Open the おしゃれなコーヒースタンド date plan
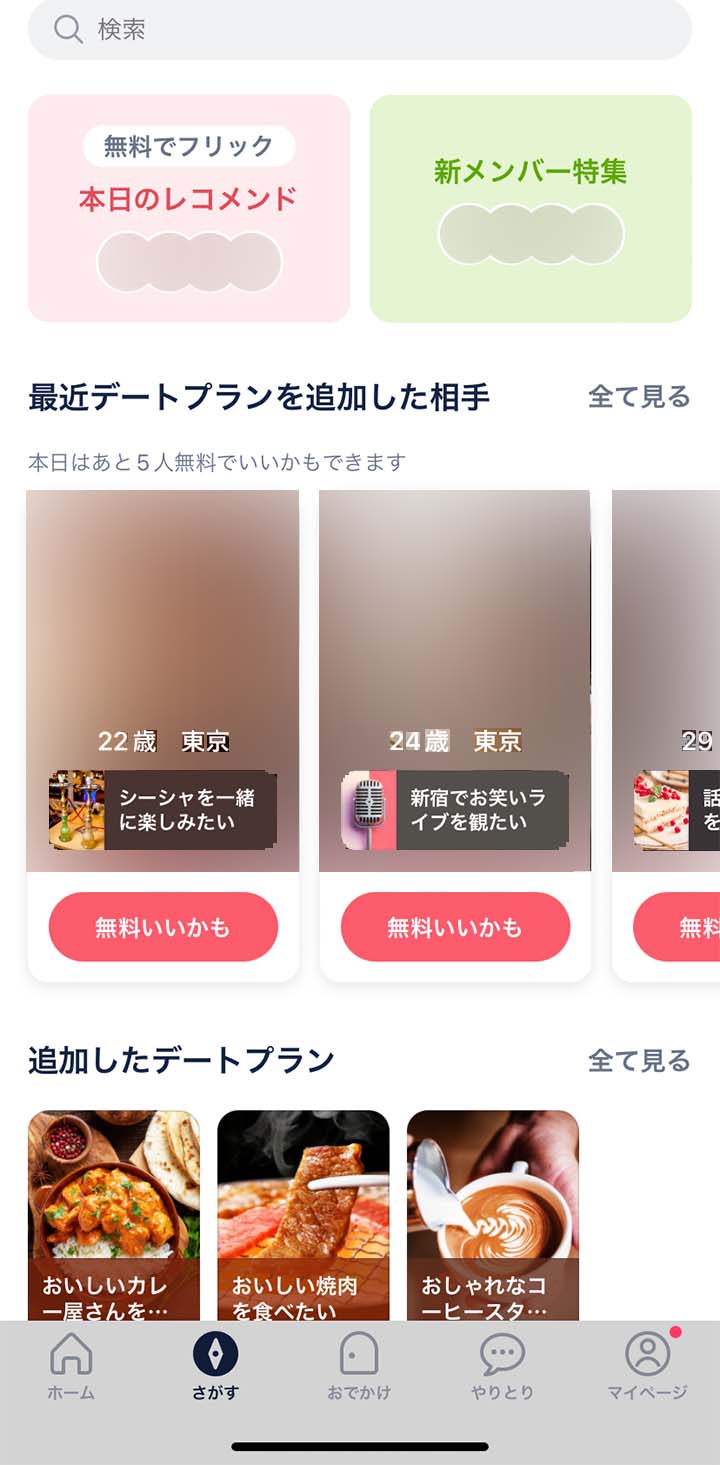Viewport: 720px width, 1465px height. pos(493,1215)
